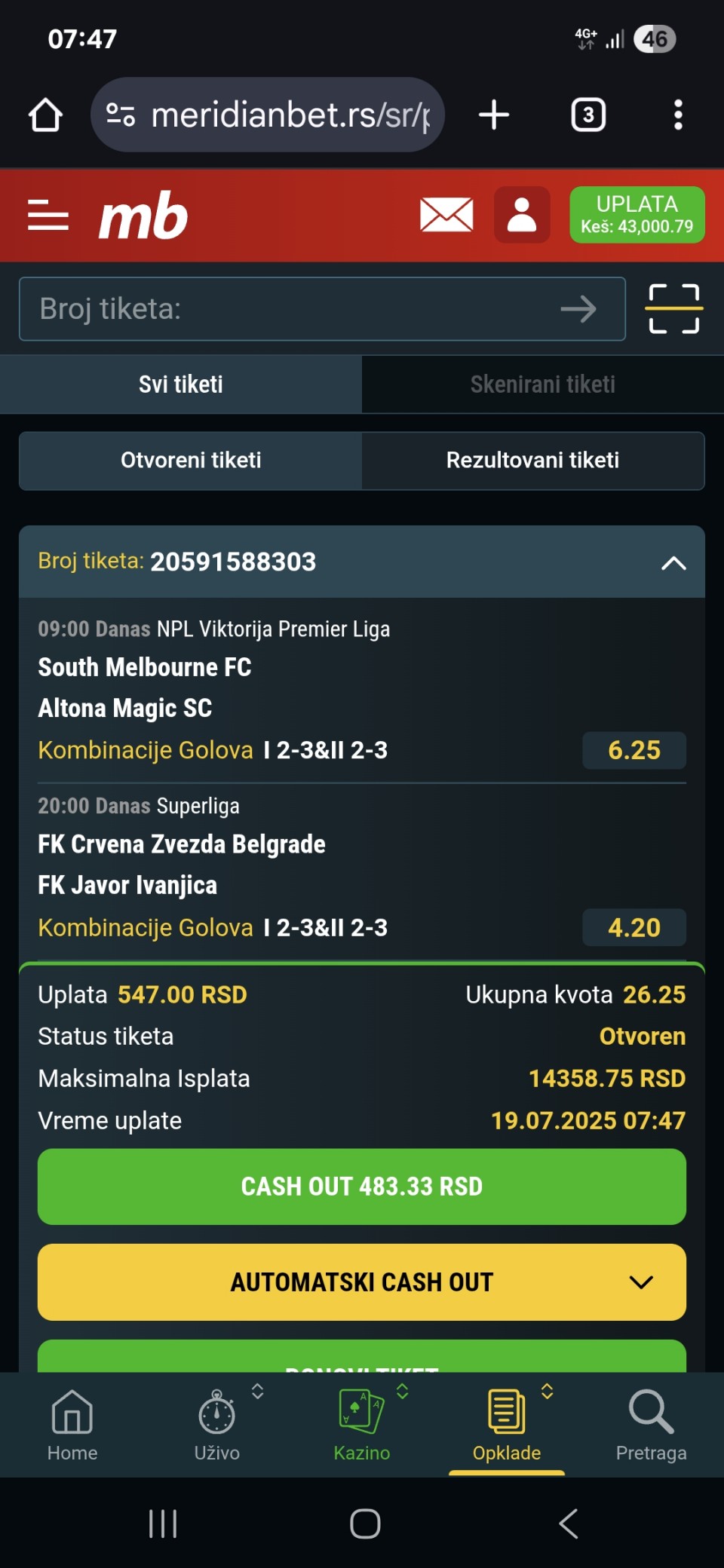Open a new browser tab
The image size is (724, 1568).
coord(494,115)
